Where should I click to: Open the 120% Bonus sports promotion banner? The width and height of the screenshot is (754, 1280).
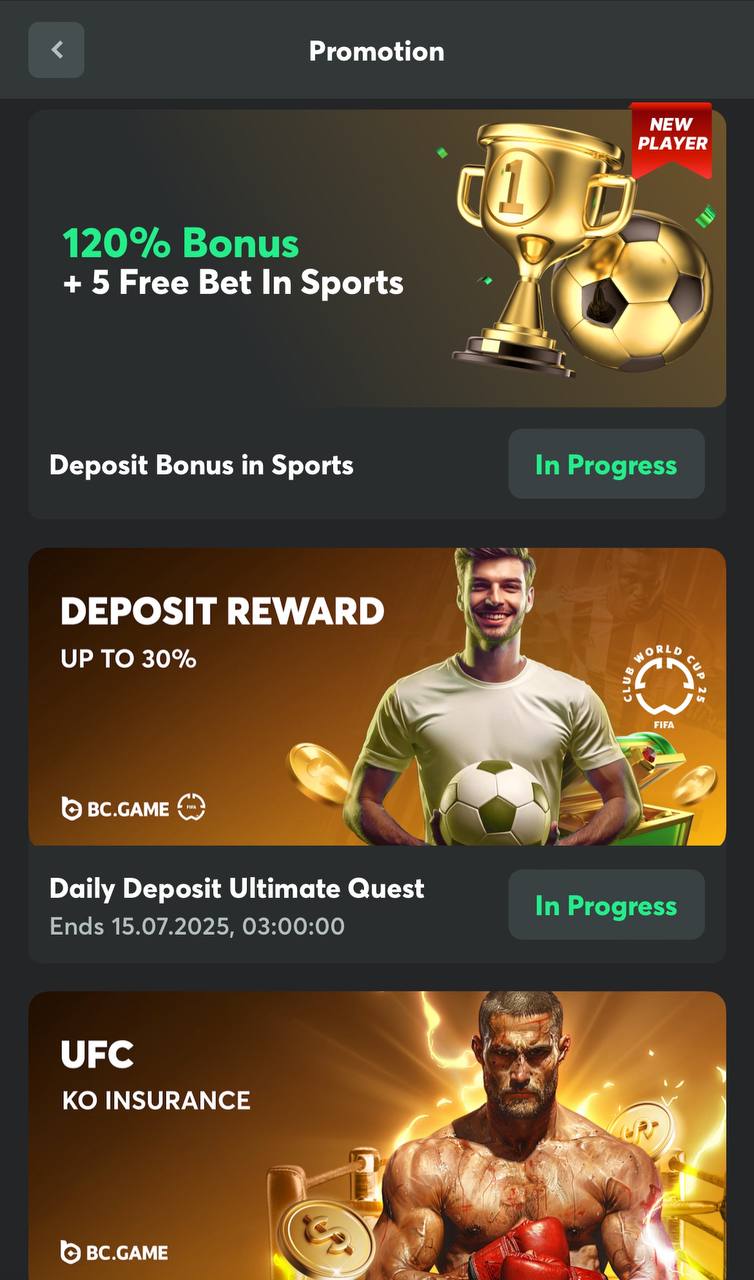pos(377,258)
